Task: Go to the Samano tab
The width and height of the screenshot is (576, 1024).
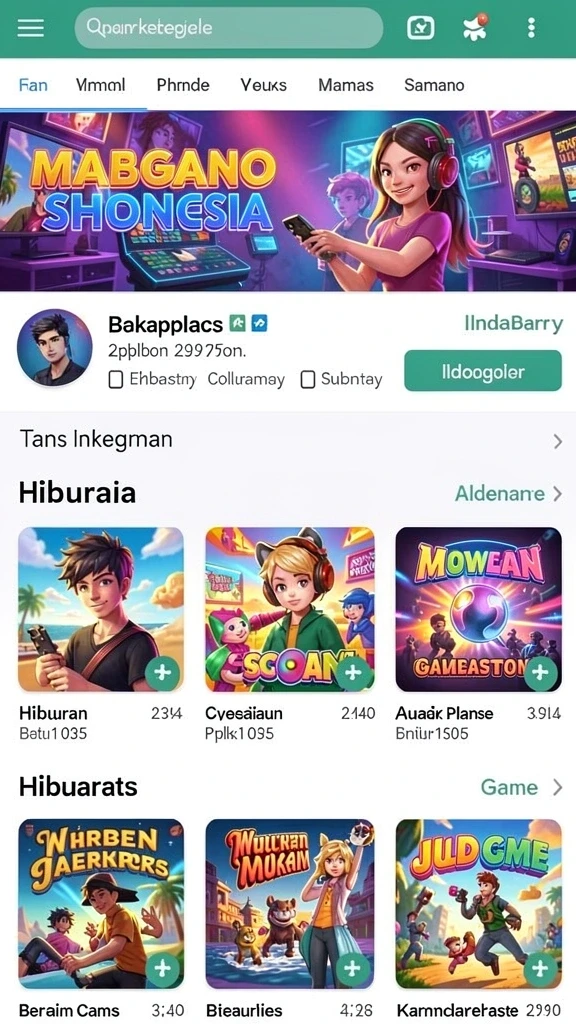Action: click(434, 85)
